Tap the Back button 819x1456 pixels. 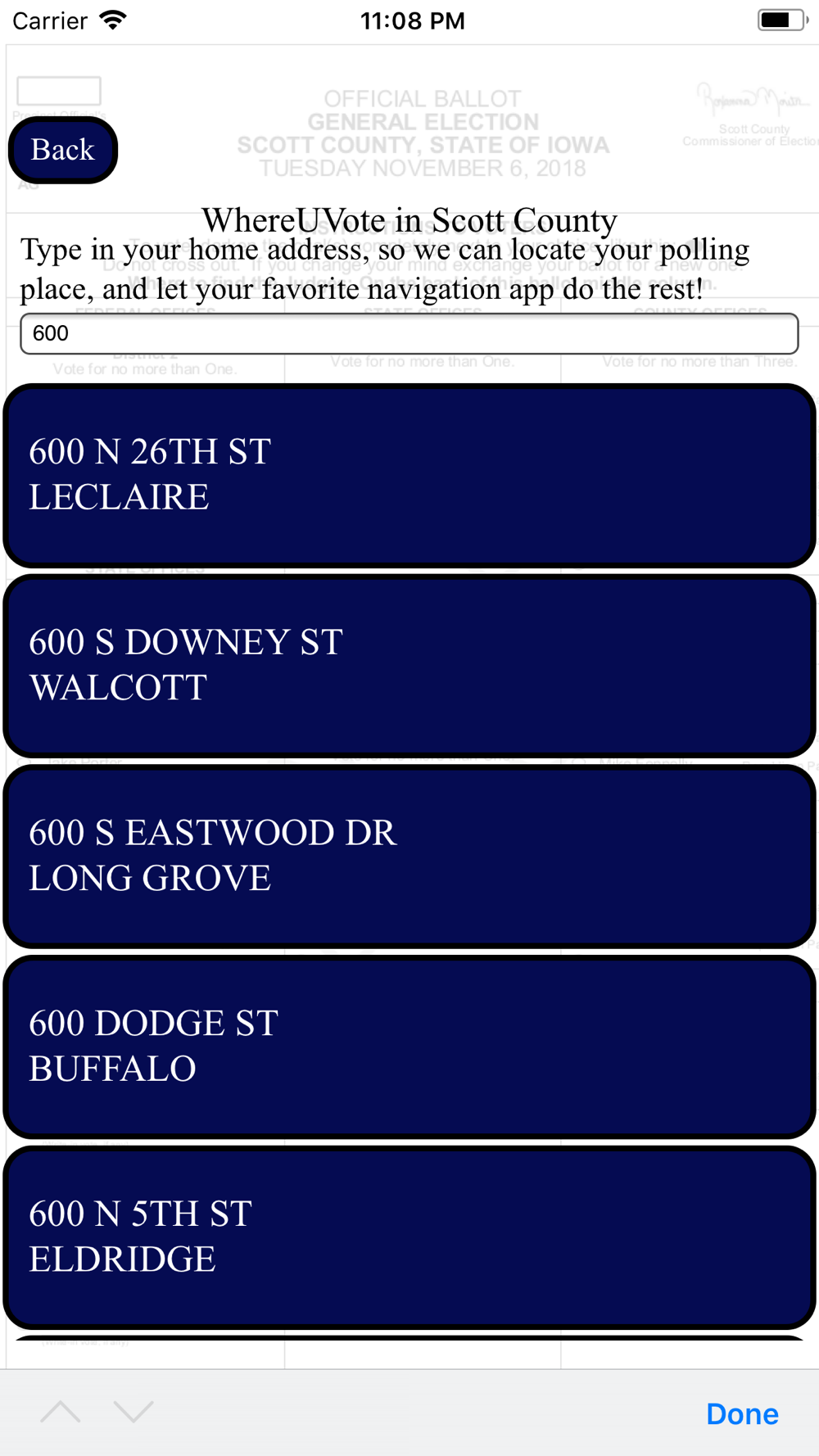tap(63, 150)
